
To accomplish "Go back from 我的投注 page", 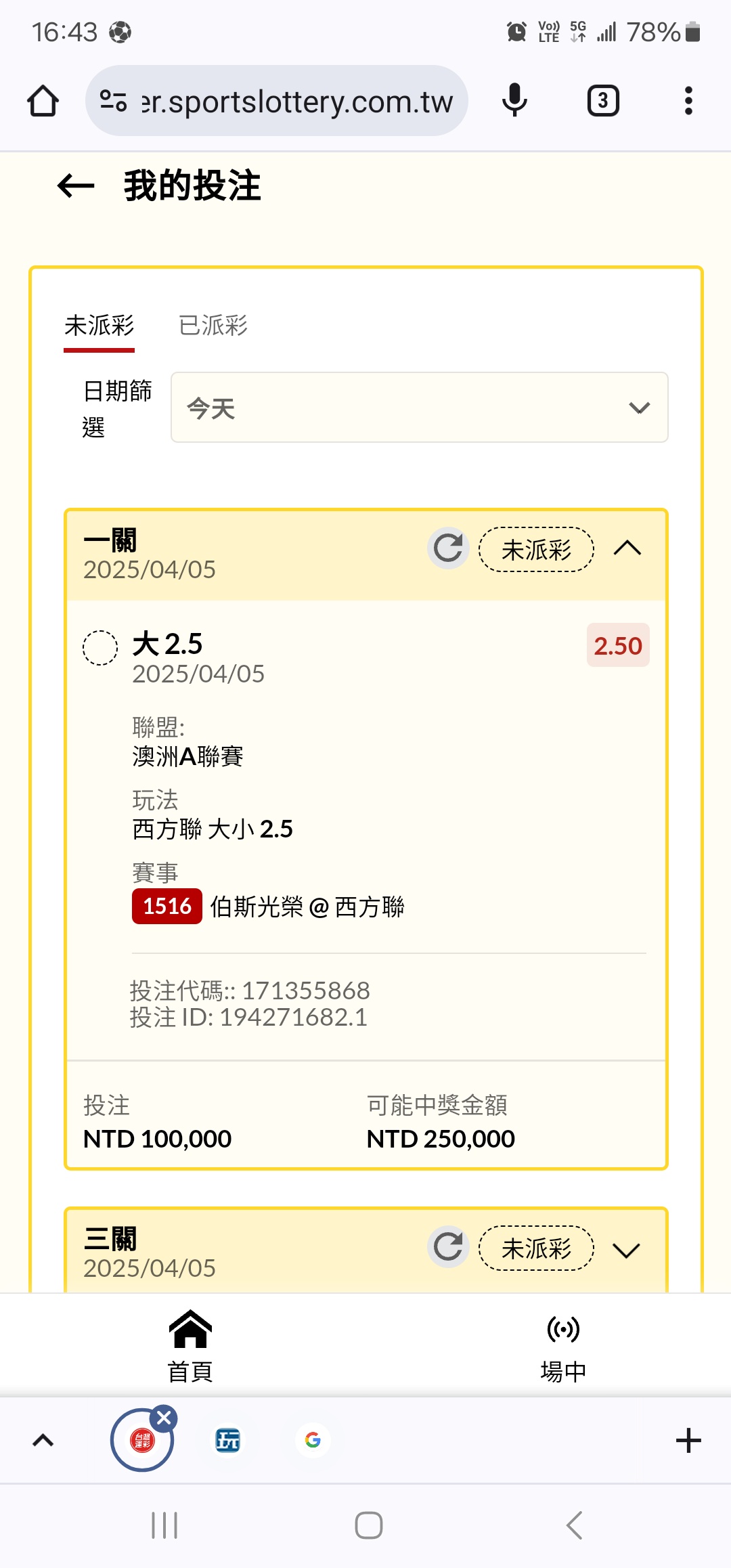I will [x=76, y=186].
